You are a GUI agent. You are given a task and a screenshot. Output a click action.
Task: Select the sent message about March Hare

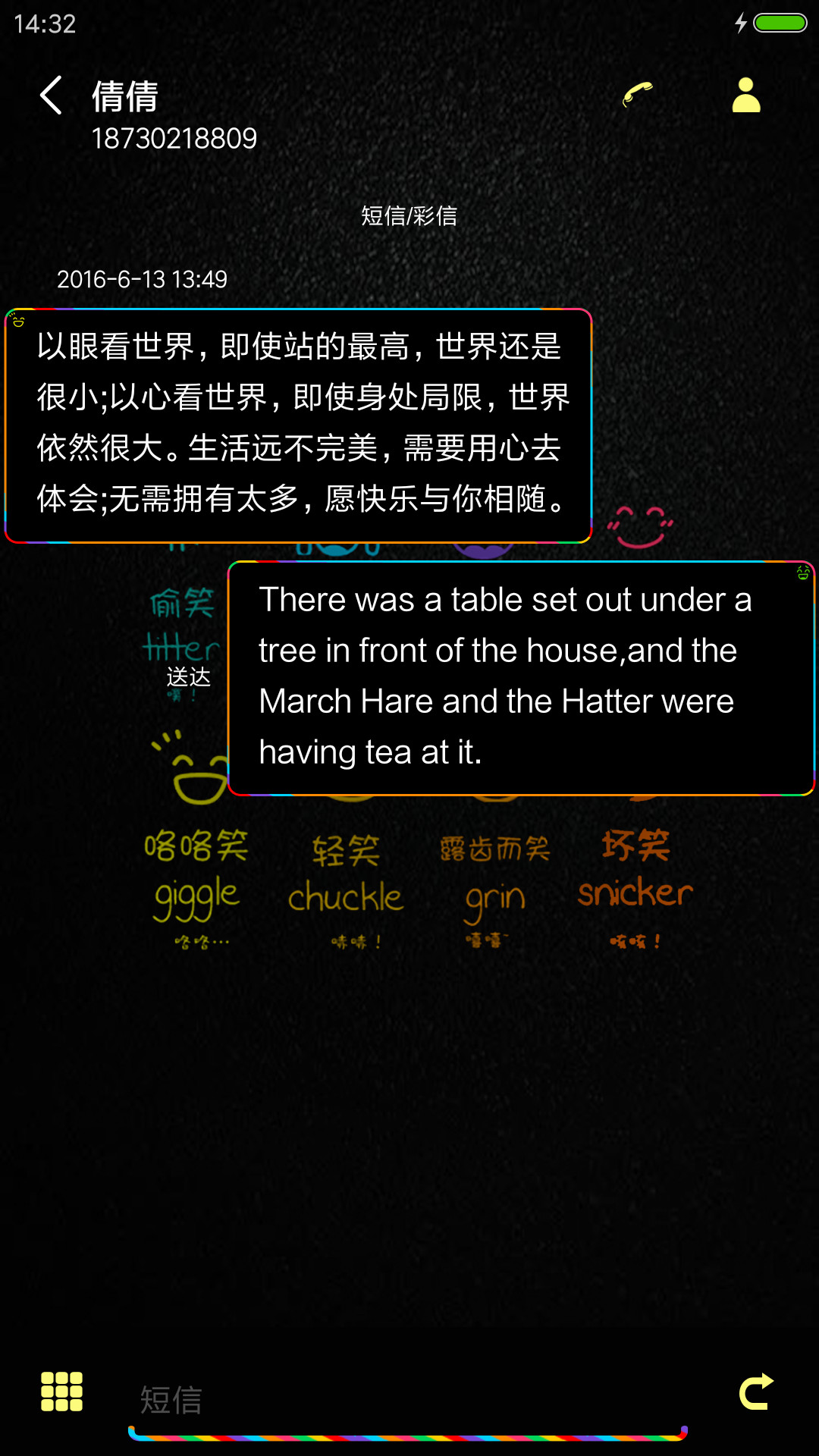click(521, 678)
